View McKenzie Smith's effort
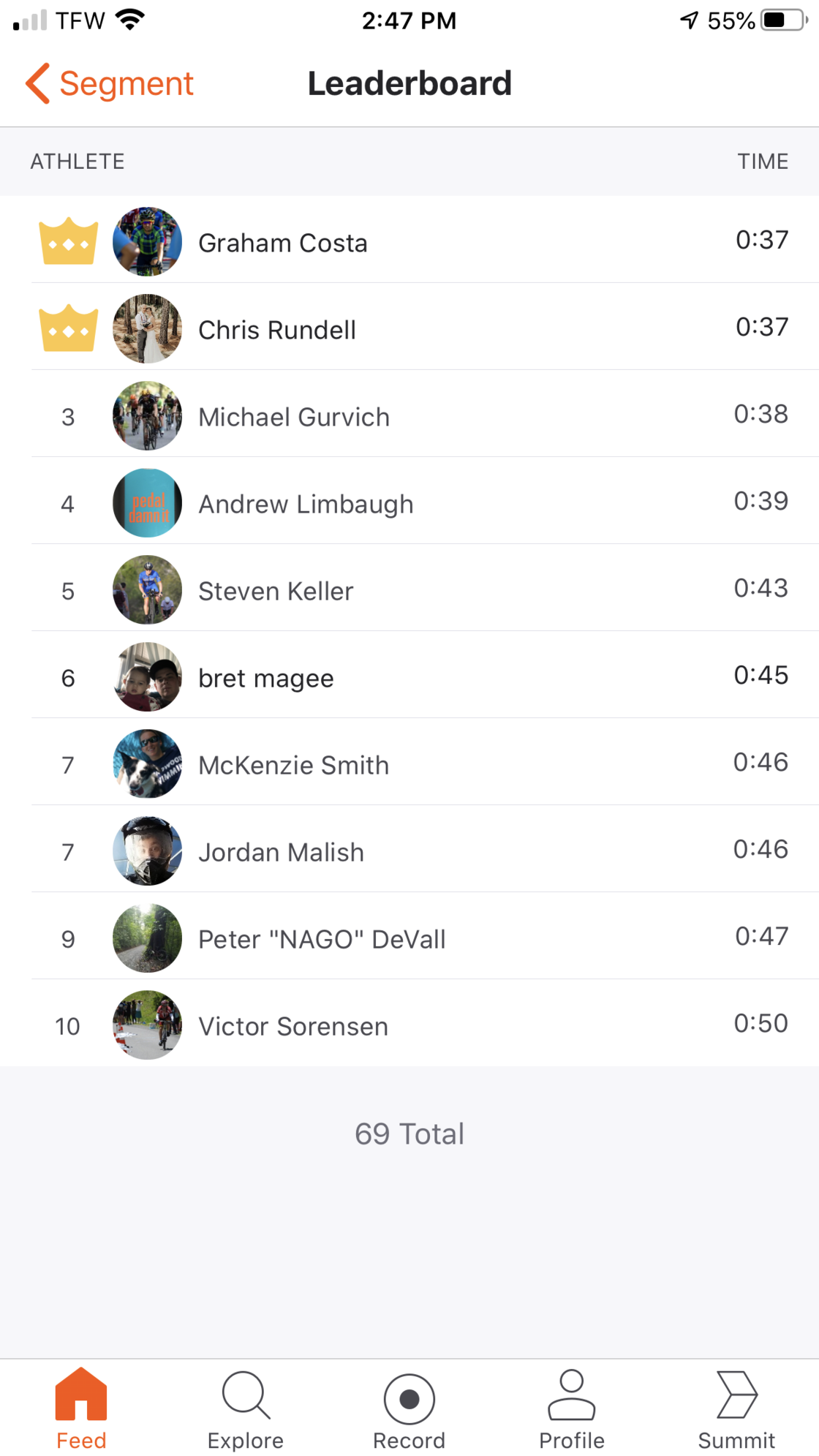 point(409,762)
